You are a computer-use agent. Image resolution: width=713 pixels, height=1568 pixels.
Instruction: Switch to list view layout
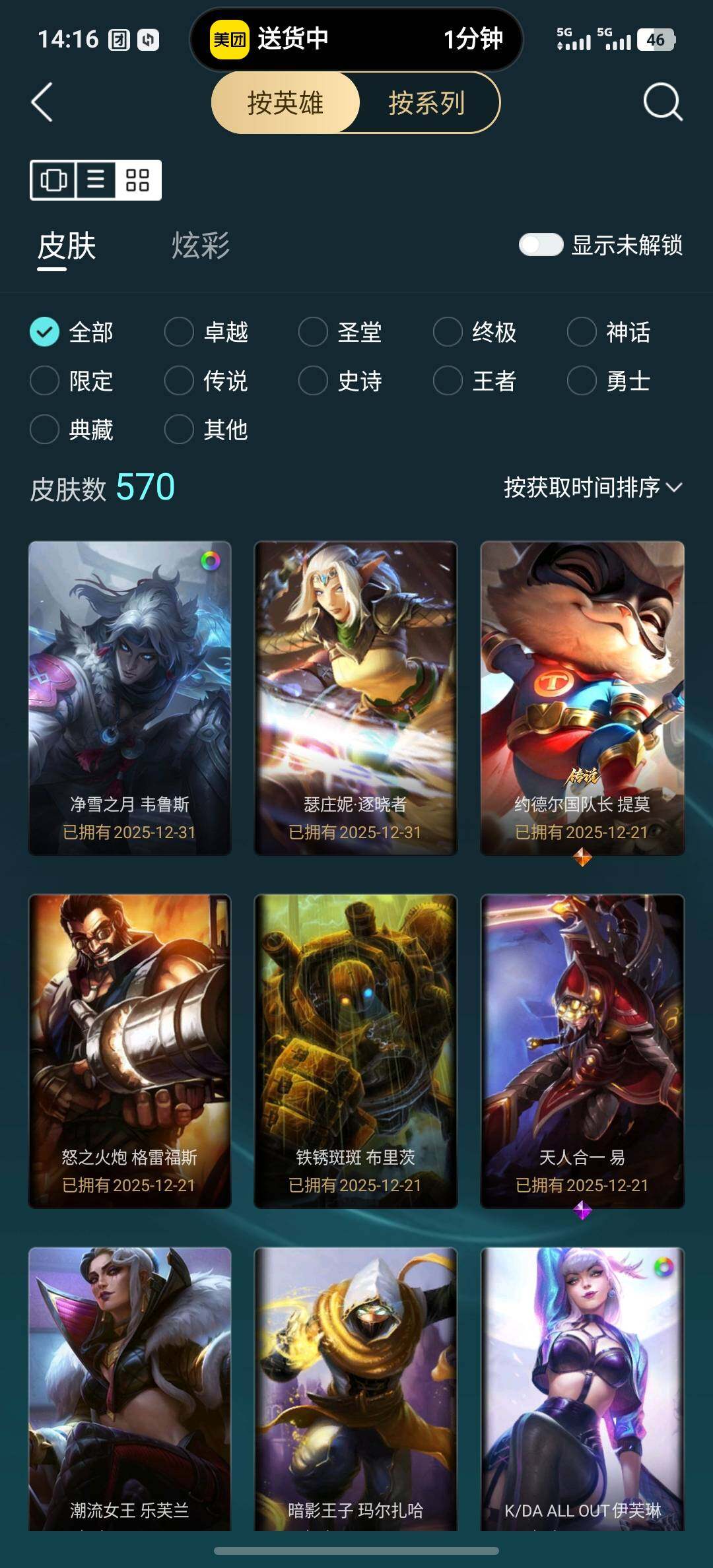pyautogui.click(x=96, y=180)
